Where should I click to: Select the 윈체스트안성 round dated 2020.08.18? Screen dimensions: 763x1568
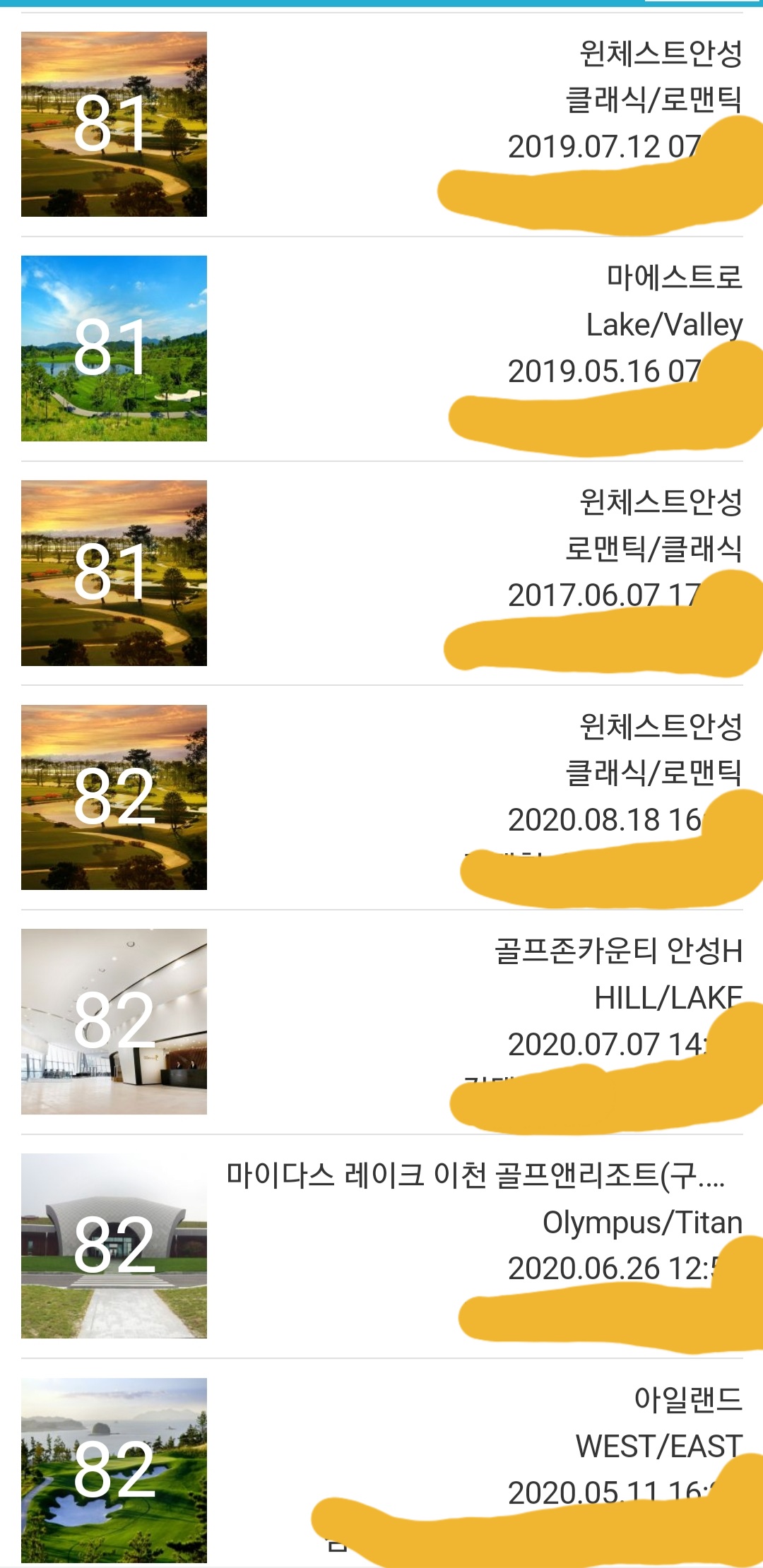point(381,797)
